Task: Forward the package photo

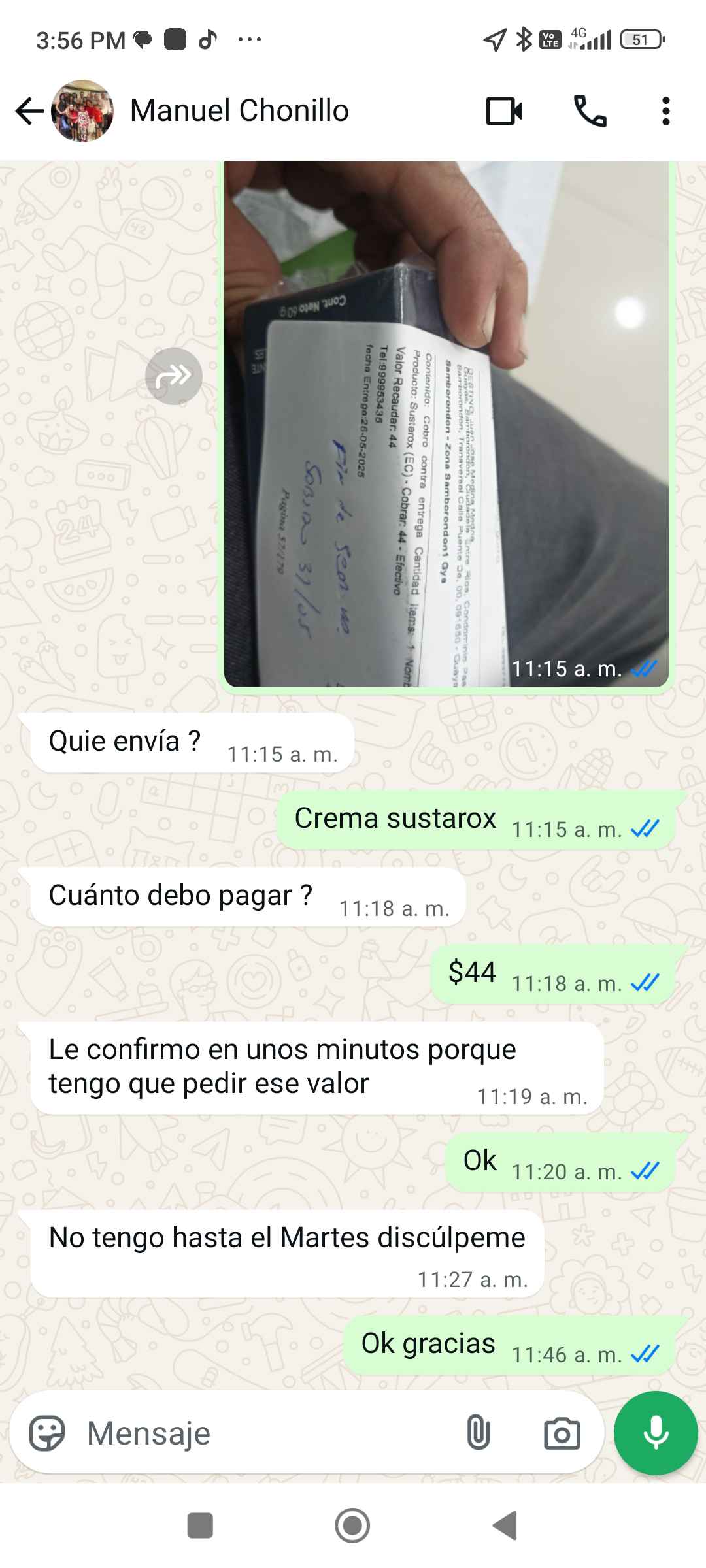Action: pos(173,376)
